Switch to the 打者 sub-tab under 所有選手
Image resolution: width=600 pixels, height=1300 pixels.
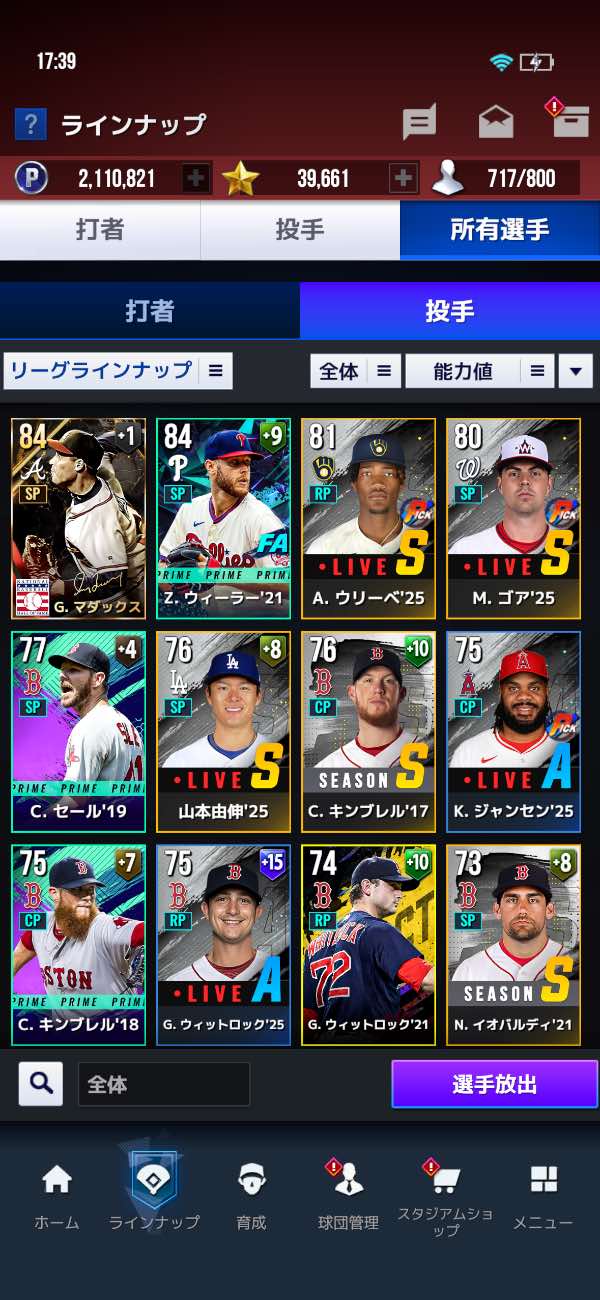[x=150, y=311]
